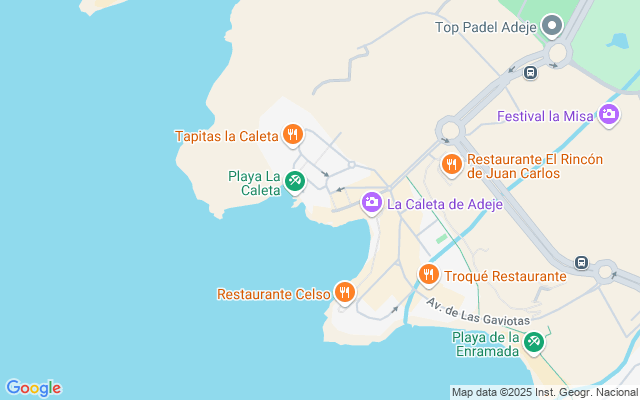Open the La Caleta de Adeje marker
640x400 pixels.
[x=372, y=204]
